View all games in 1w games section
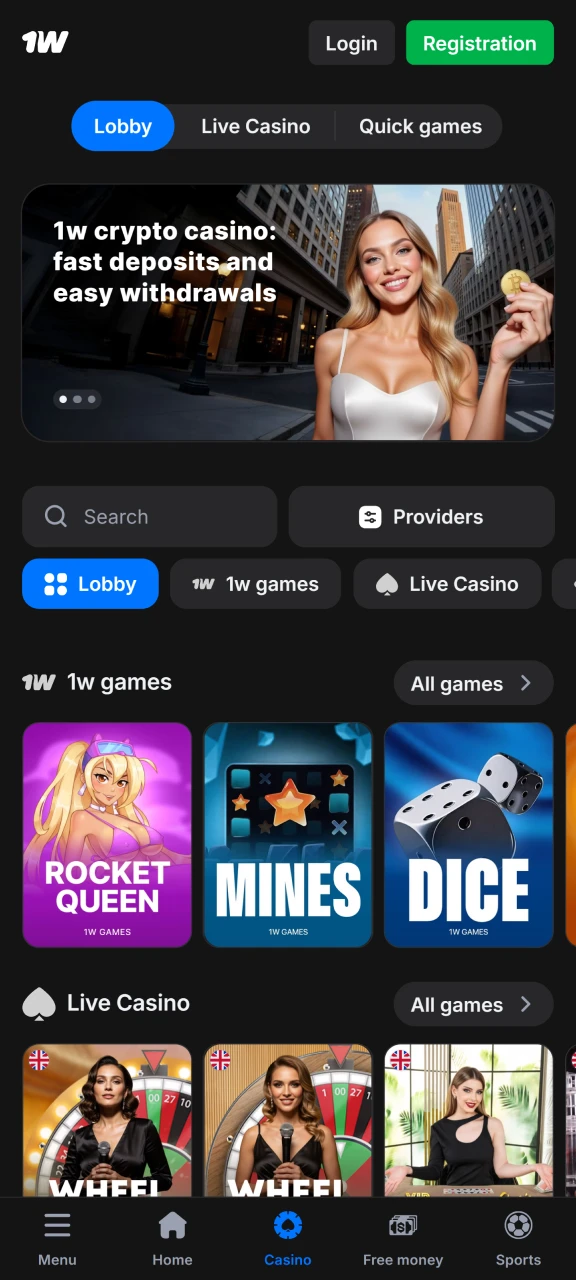Image resolution: width=576 pixels, height=1280 pixels. 473,684
